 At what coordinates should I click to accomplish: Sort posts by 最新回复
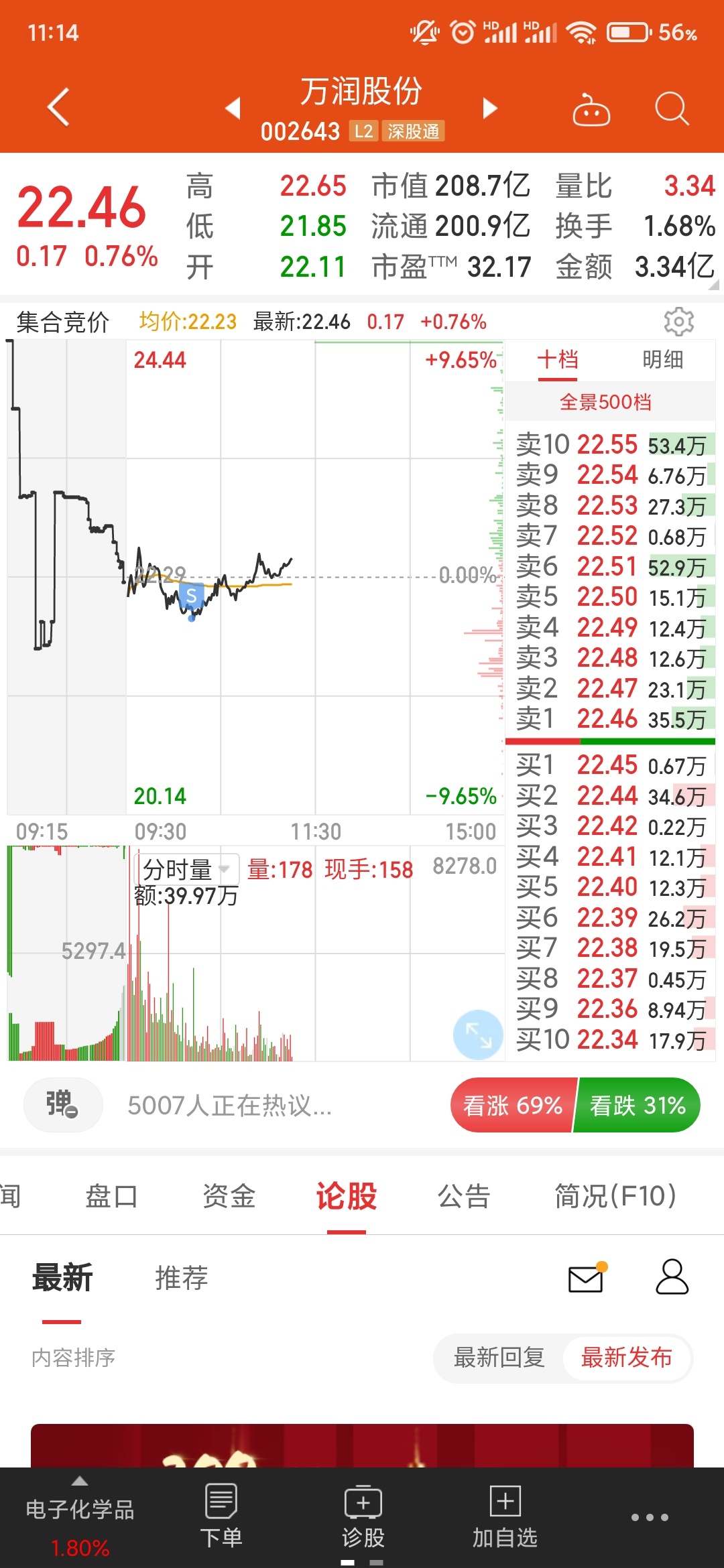pos(499,1358)
